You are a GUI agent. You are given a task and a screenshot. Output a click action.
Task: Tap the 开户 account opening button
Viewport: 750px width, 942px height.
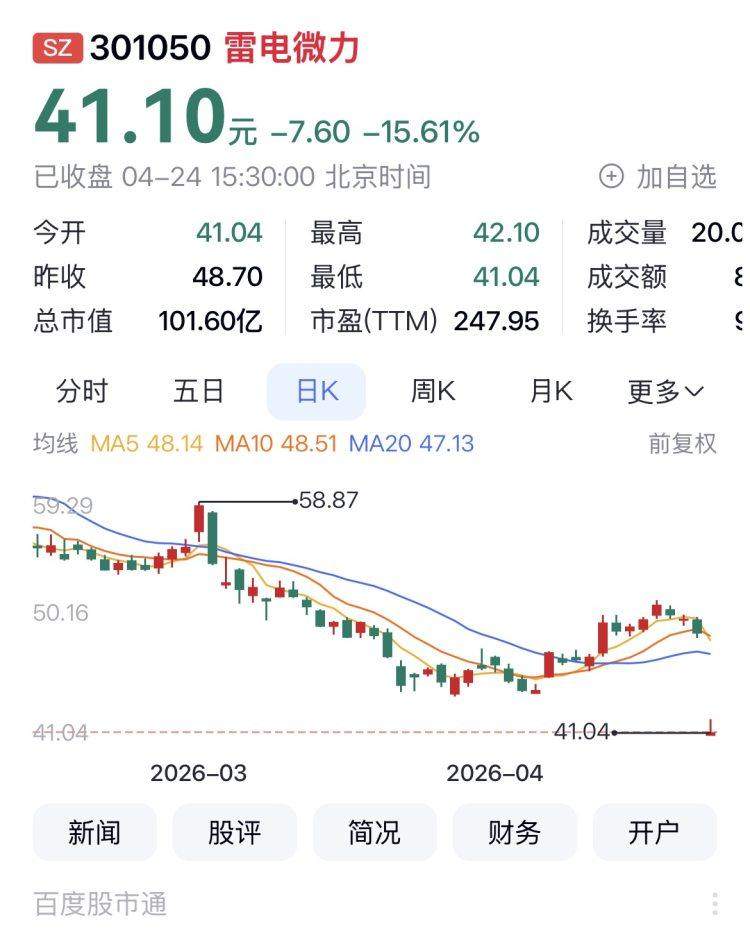tap(655, 832)
